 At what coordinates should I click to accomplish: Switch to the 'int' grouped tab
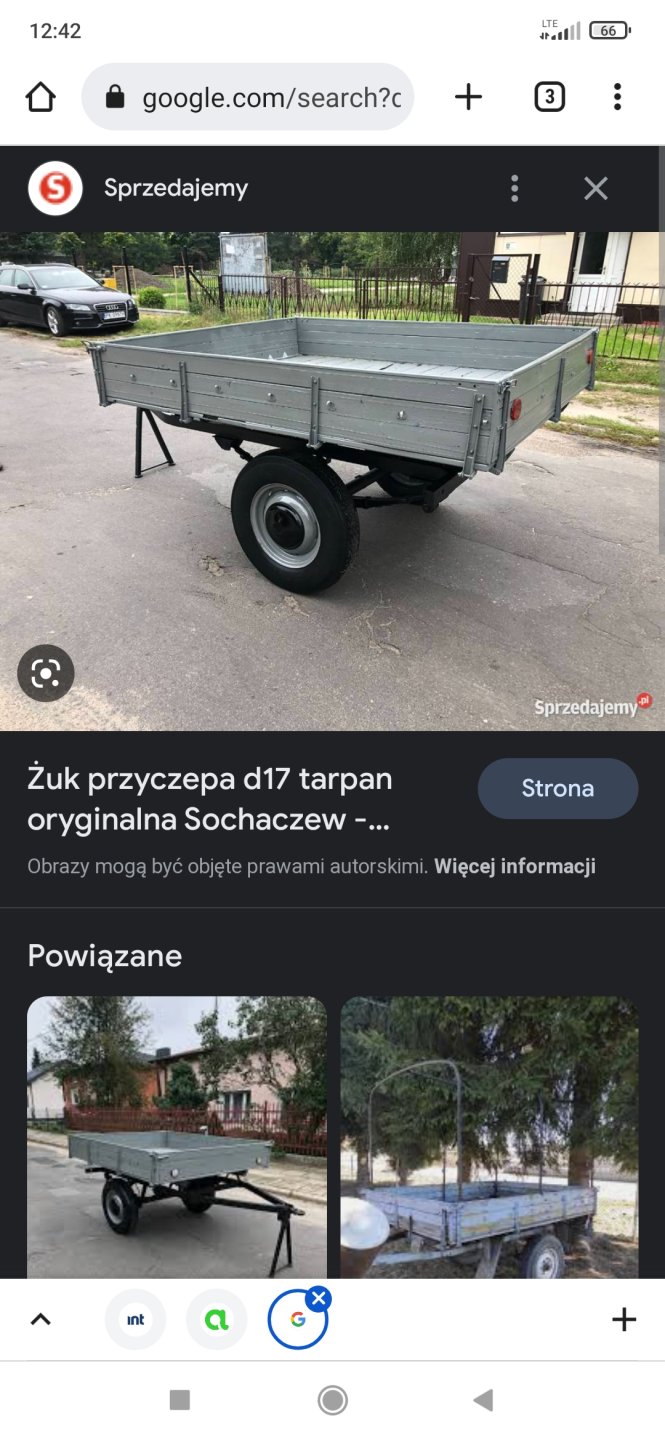pyautogui.click(x=136, y=1319)
